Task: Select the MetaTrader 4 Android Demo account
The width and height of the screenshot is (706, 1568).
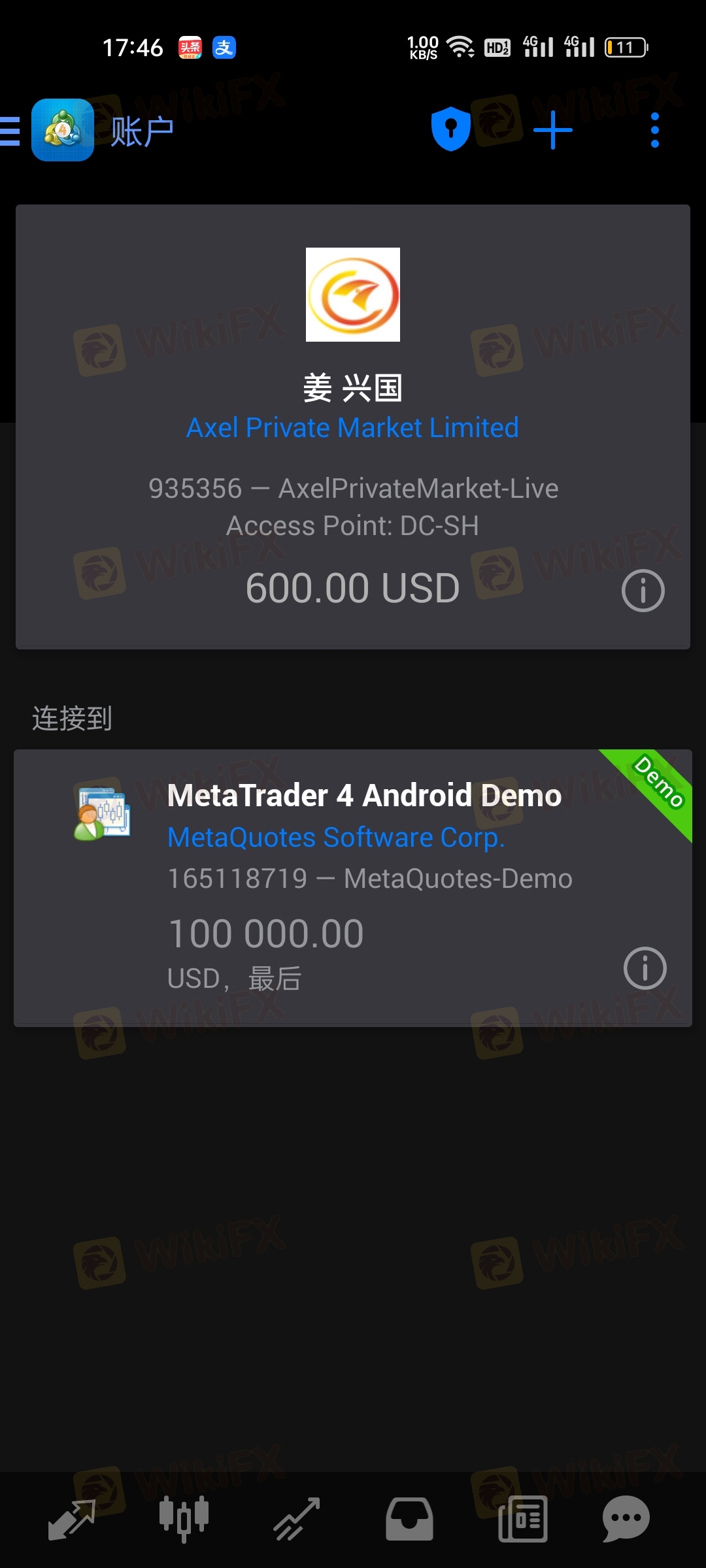Action: (363, 796)
